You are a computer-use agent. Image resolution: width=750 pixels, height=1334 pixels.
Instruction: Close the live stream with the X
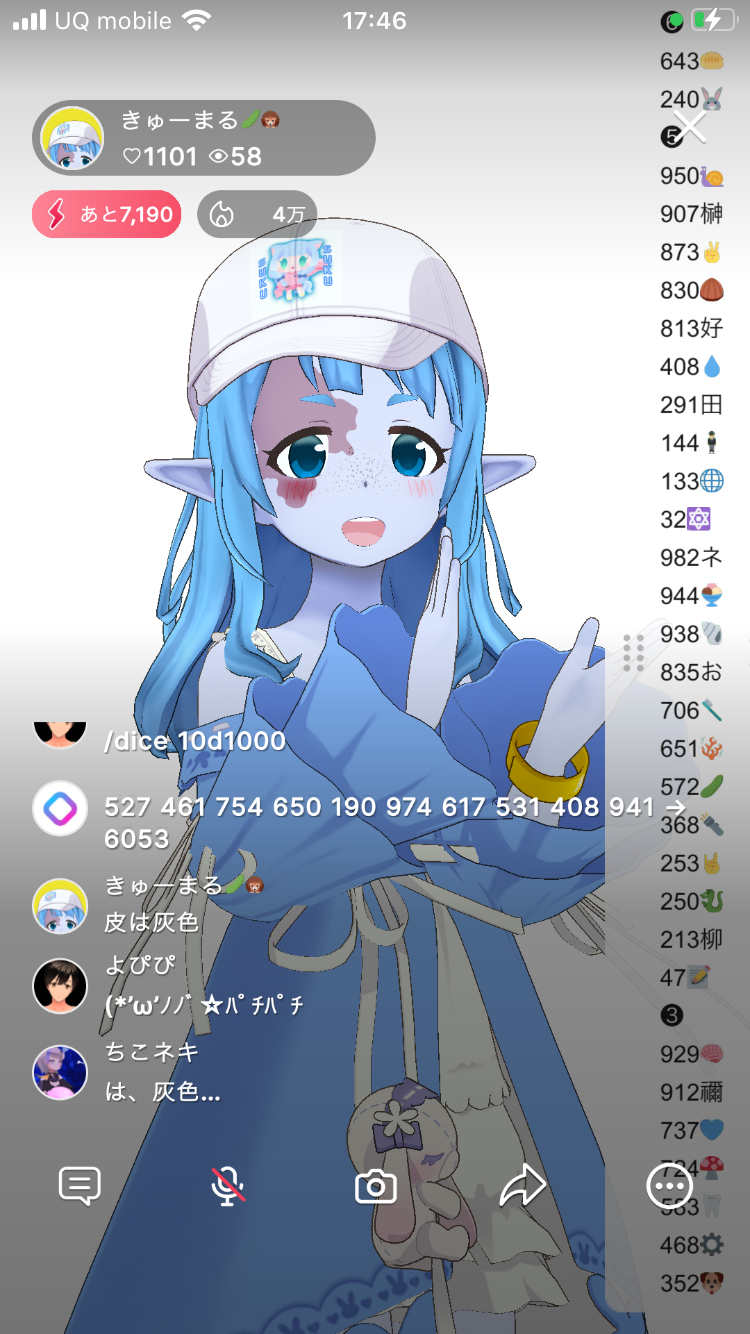coord(689,127)
